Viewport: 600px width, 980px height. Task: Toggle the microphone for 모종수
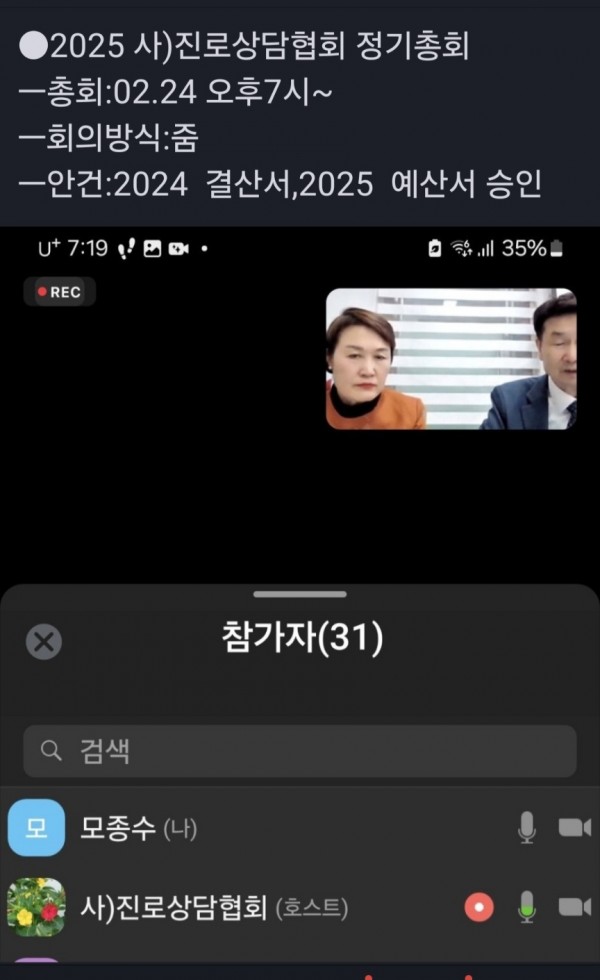(x=527, y=828)
